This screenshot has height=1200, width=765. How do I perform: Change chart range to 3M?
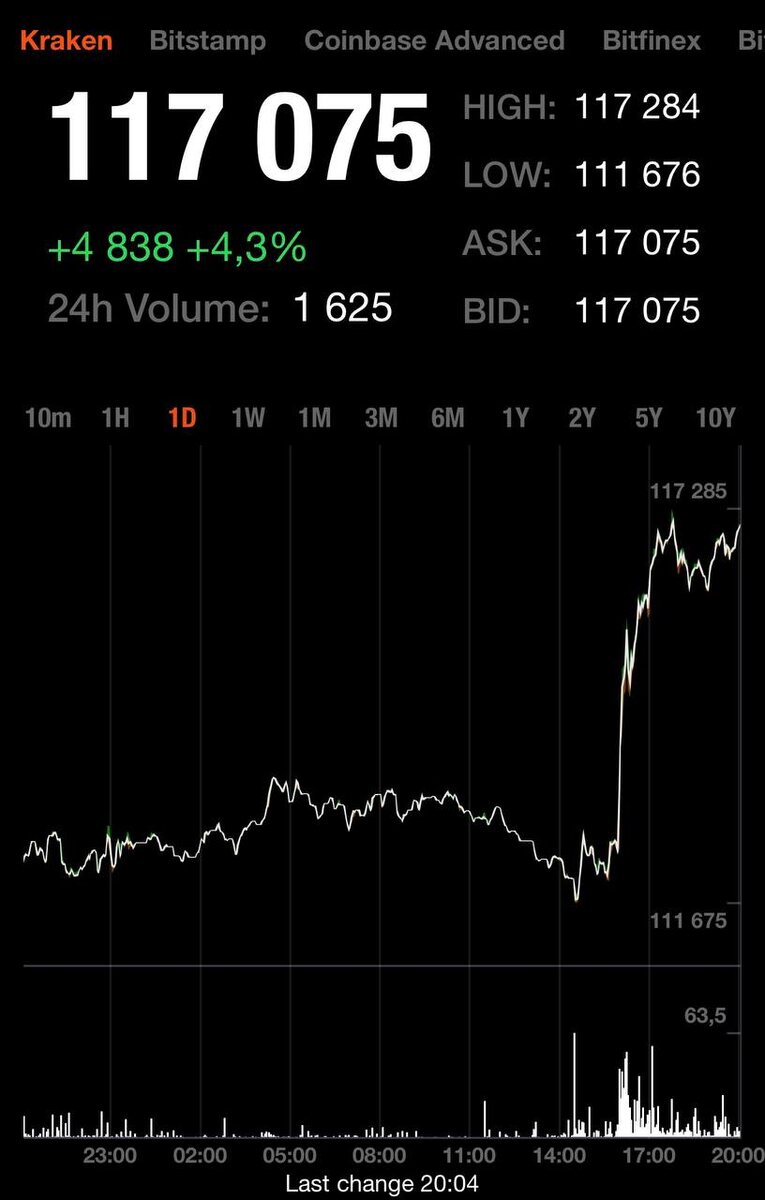coord(381,418)
